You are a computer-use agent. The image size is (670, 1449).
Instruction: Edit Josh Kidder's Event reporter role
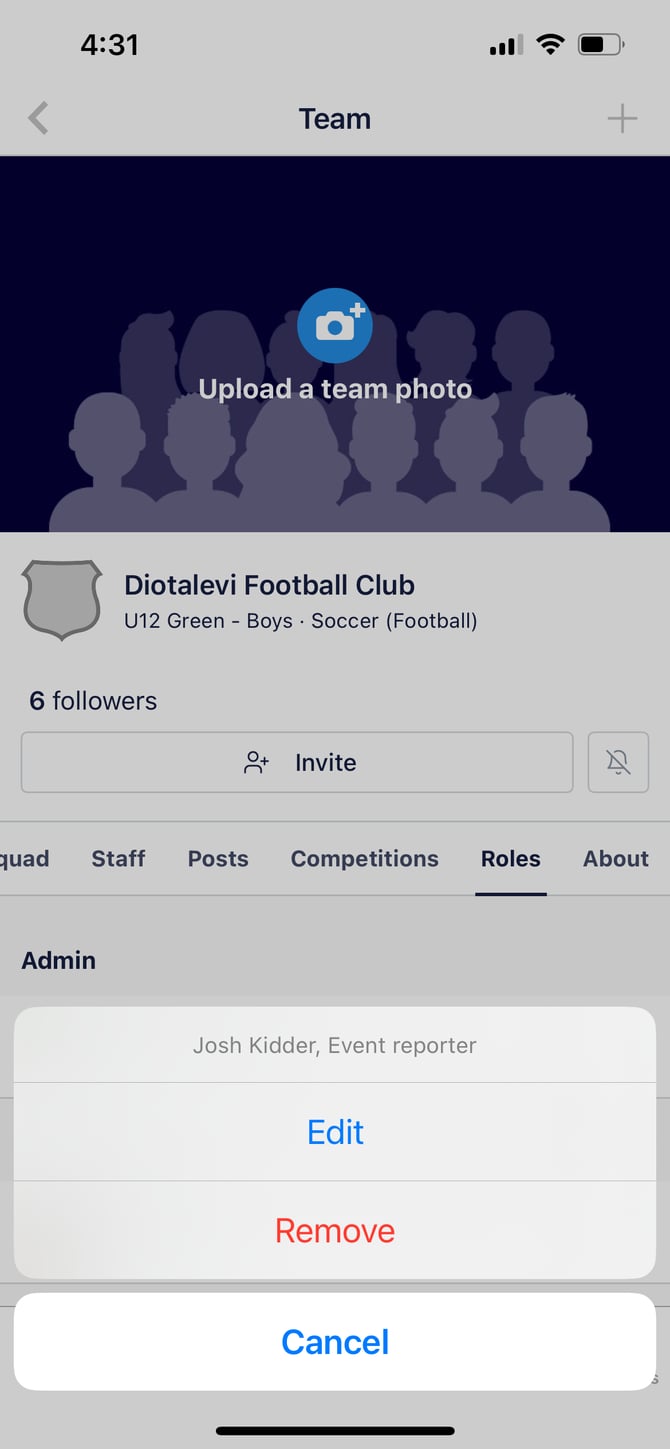point(335,1132)
